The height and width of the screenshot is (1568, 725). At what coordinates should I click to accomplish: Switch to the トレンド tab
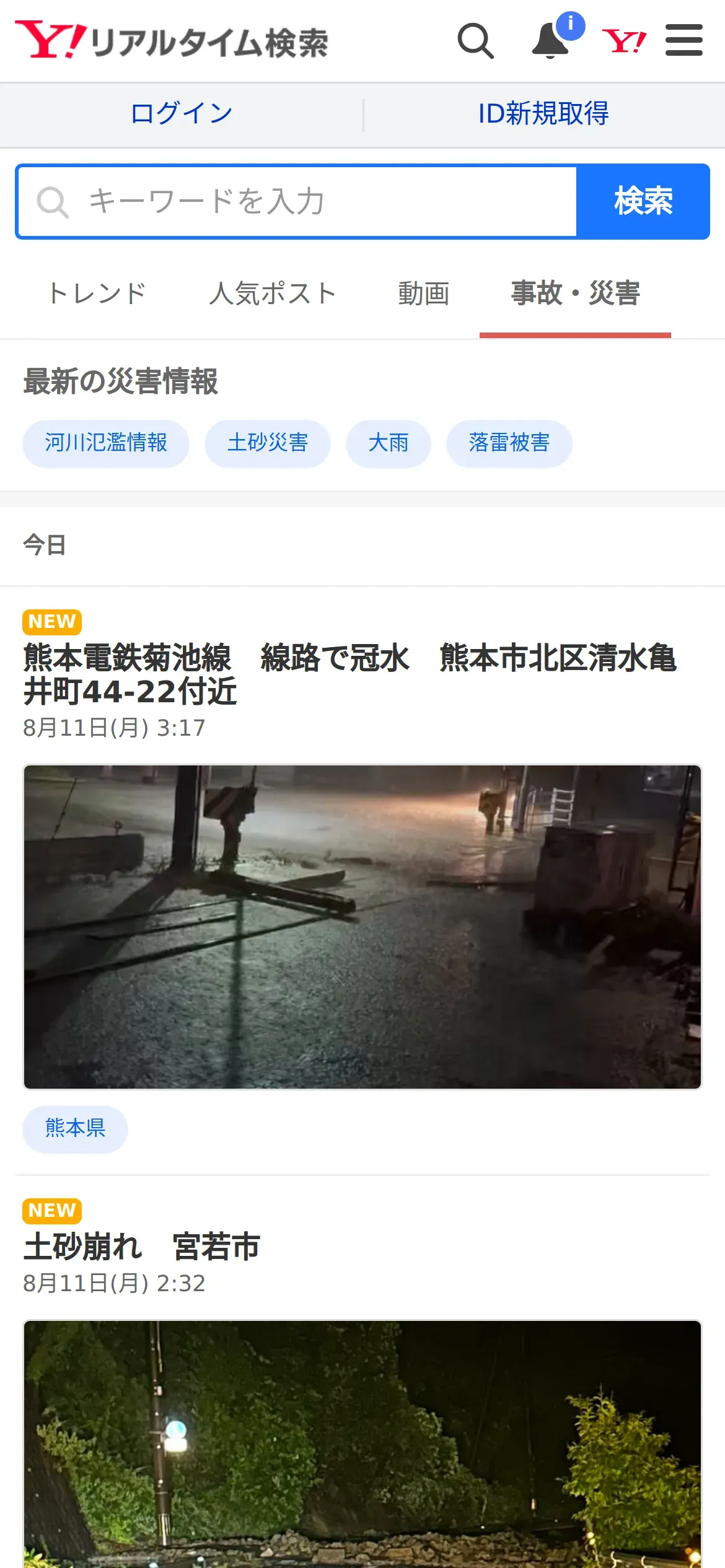pos(97,294)
